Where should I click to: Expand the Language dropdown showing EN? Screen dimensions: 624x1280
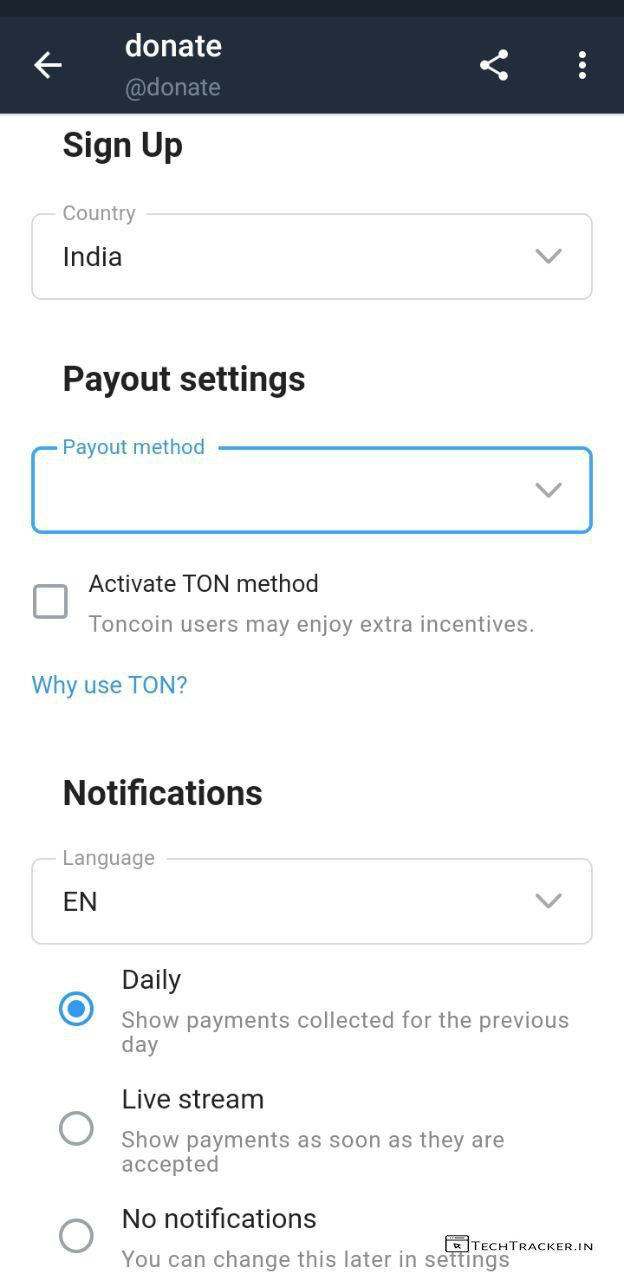click(312, 902)
